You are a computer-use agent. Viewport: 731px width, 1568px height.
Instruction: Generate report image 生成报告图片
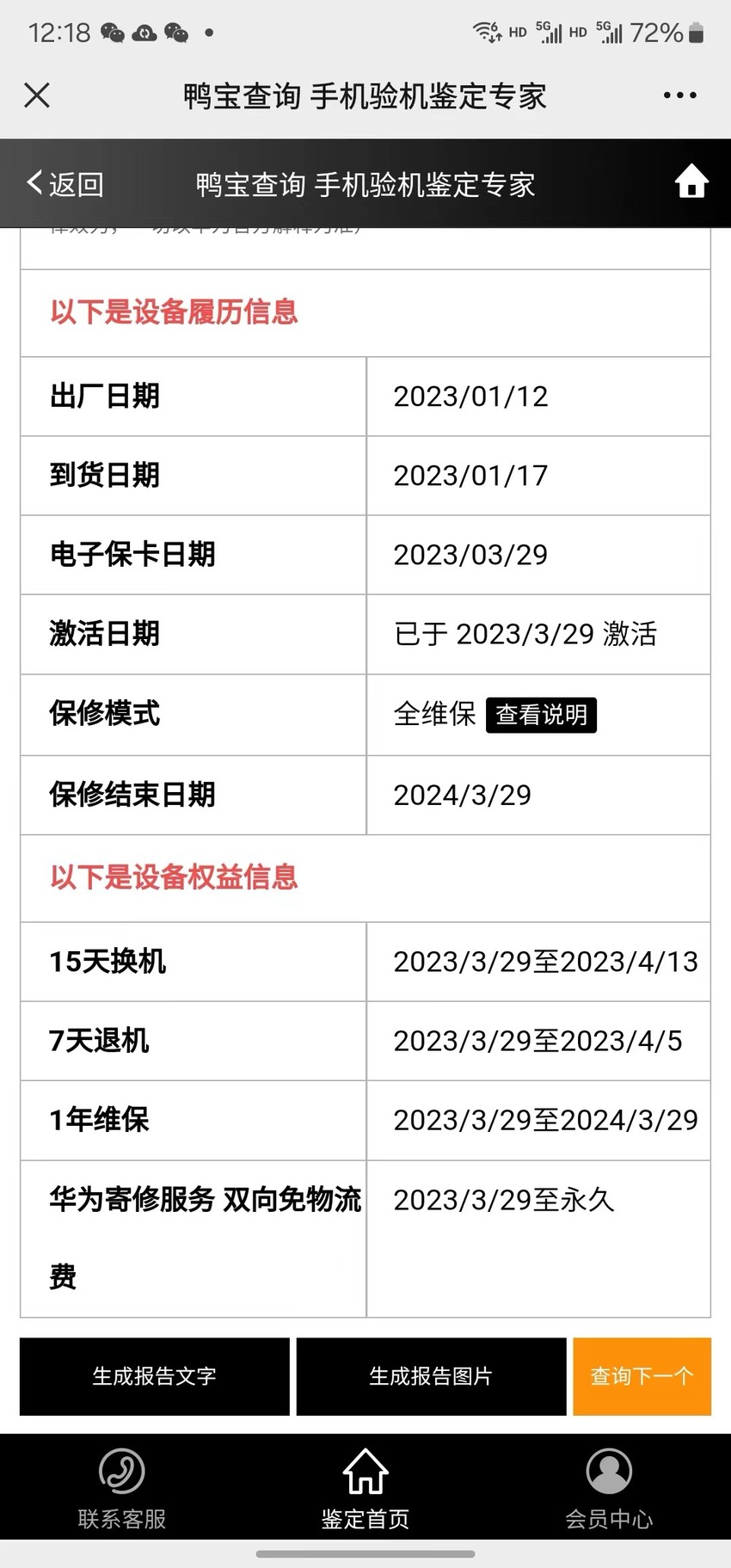431,1376
